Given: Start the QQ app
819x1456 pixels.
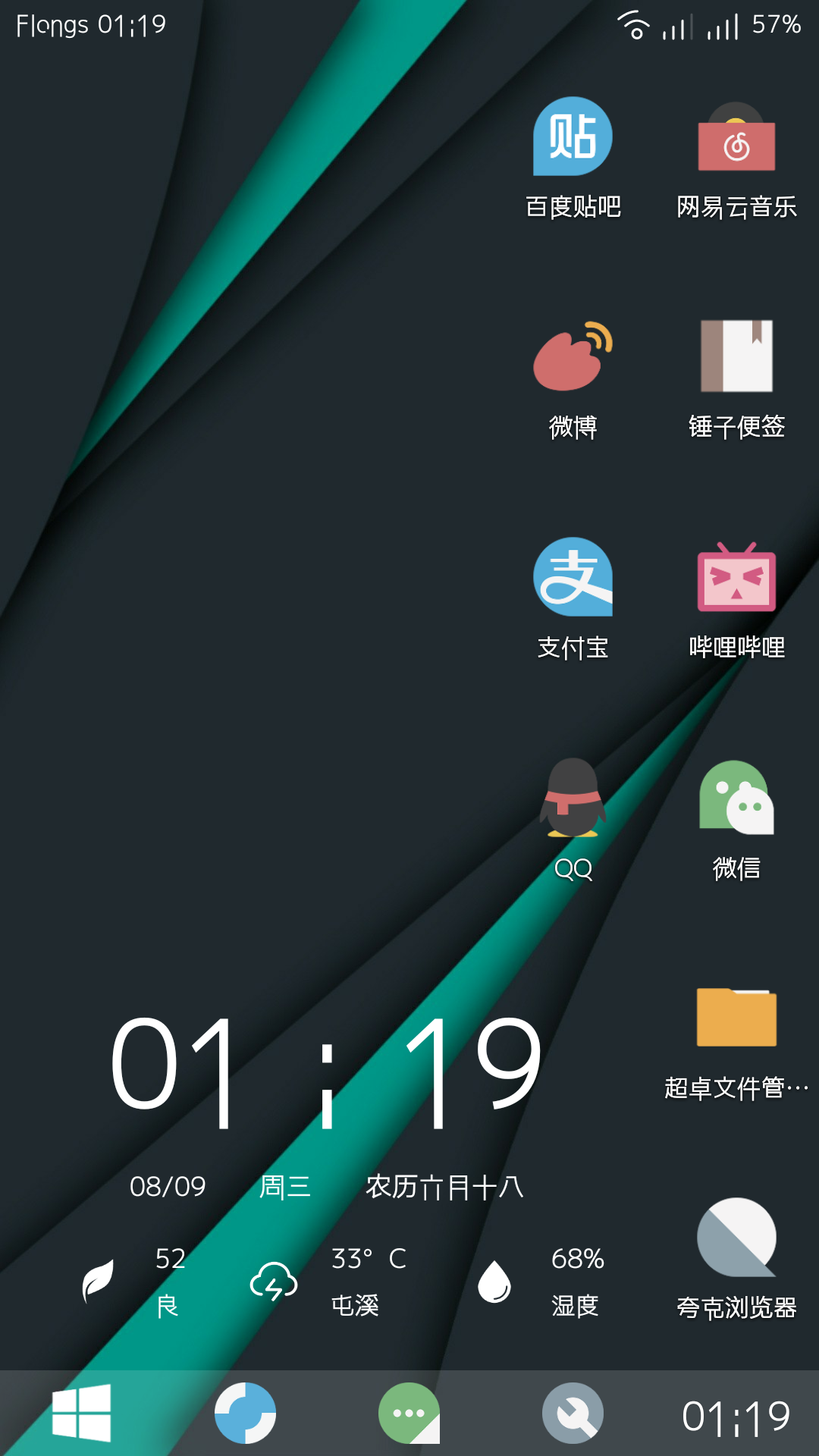Looking at the screenshot, I should coord(574,804).
